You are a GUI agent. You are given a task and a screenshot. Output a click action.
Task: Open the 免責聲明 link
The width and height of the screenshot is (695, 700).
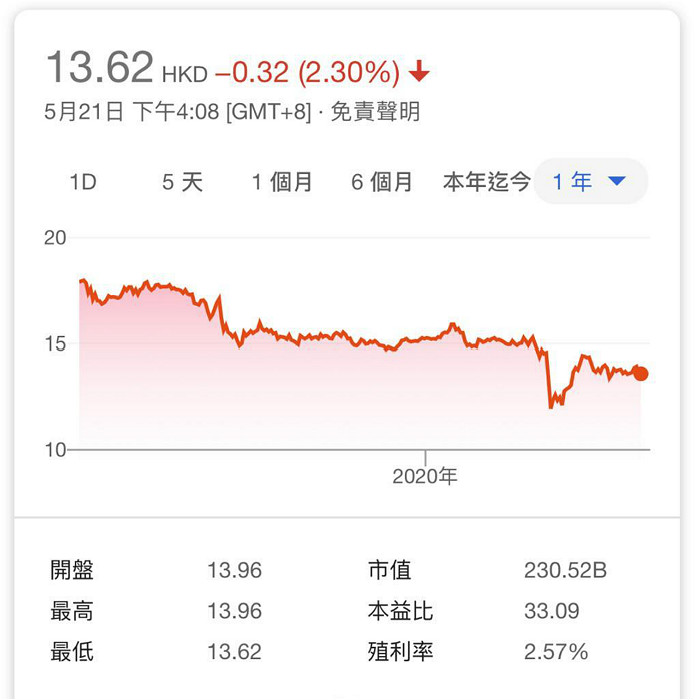click(x=375, y=112)
